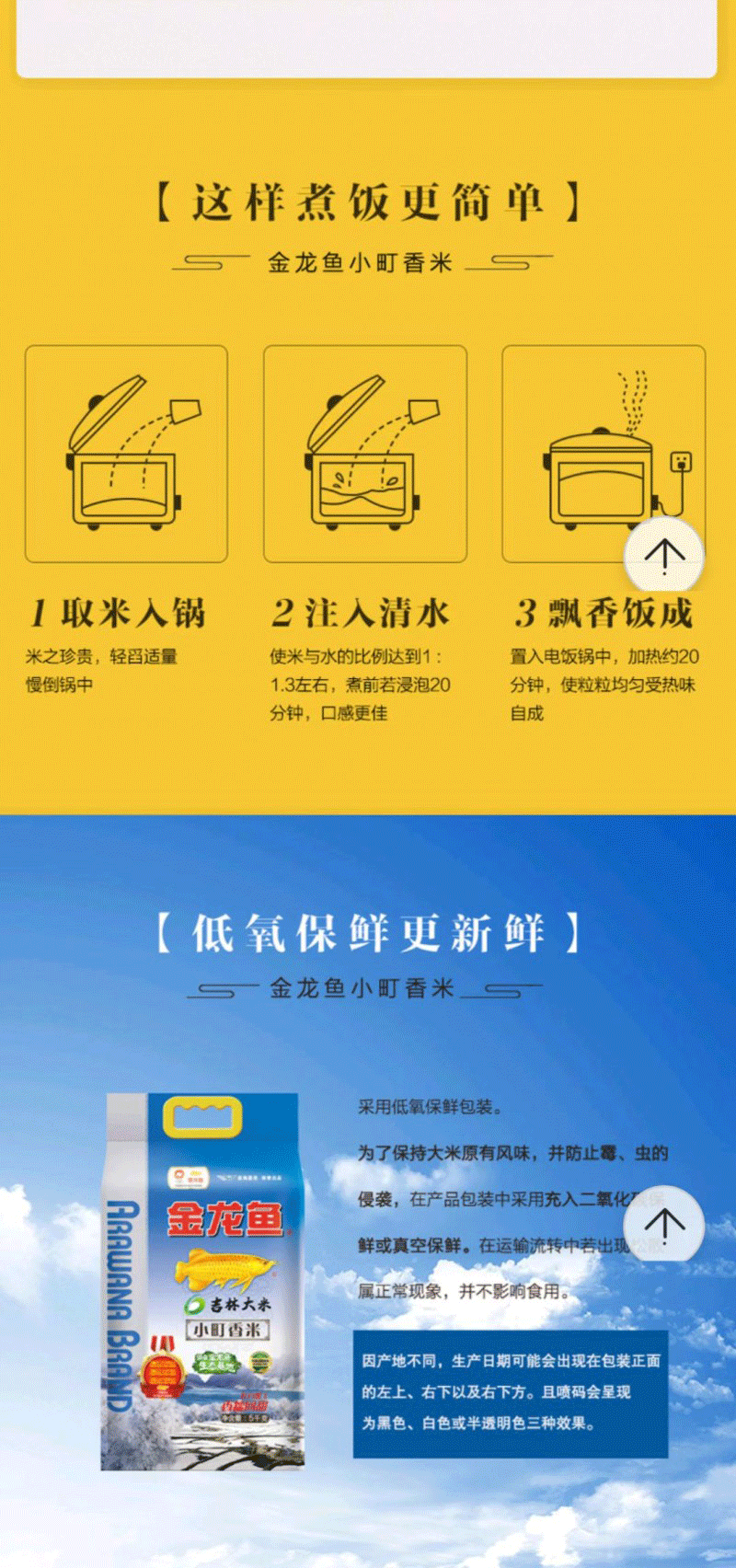Screen dimensions: 736x1568
Task: Tap the back-to-top arrow beside the low-oxygen packaging text
Action: (x=663, y=1223)
